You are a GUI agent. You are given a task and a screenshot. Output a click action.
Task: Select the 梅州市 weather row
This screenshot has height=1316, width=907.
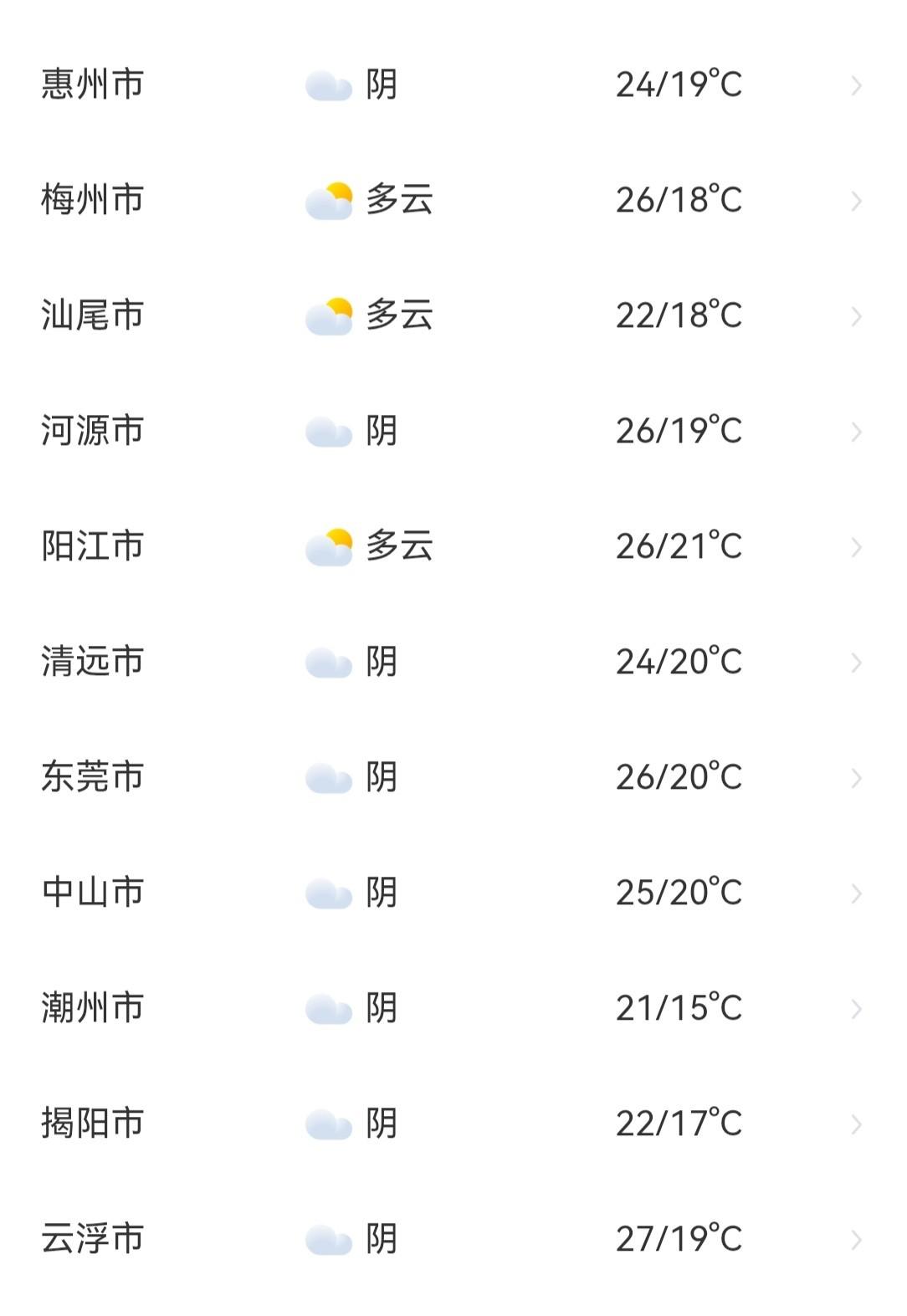pos(453,200)
